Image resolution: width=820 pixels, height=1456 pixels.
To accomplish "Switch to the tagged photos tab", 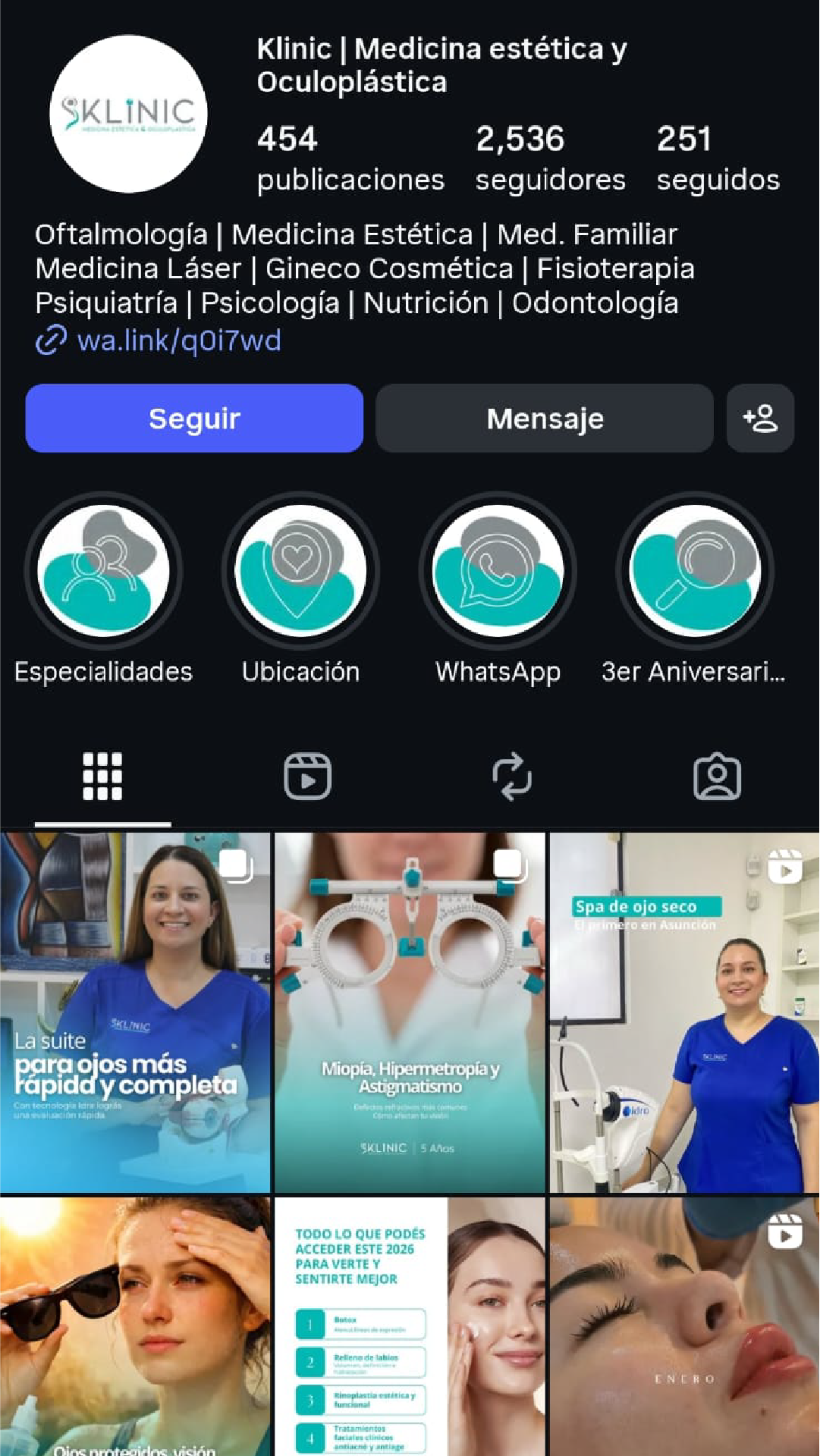I will (717, 777).
